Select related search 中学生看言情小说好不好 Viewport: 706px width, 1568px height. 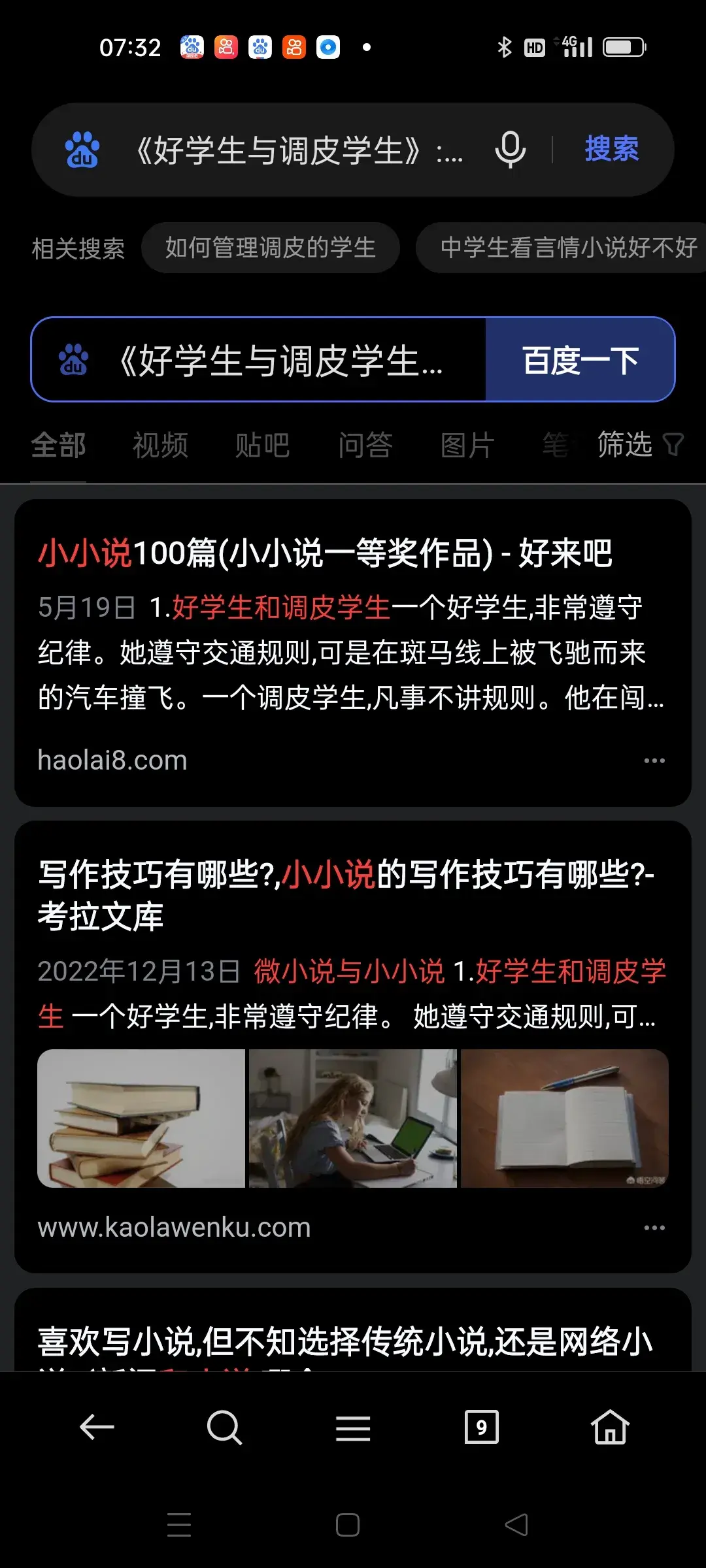pyautogui.click(x=567, y=248)
